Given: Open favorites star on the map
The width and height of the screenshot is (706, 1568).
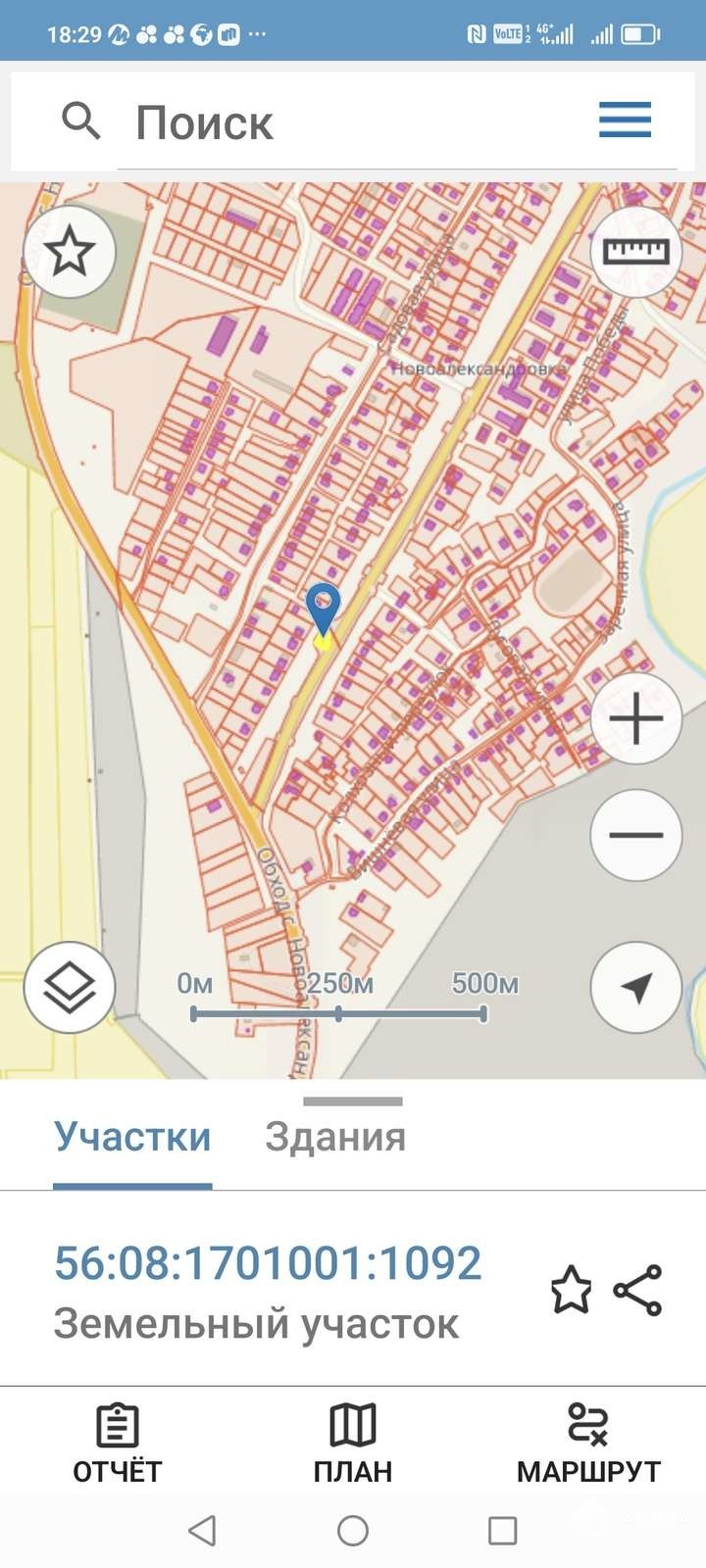Looking at the screenshot, I should click(x=69, y=252).
